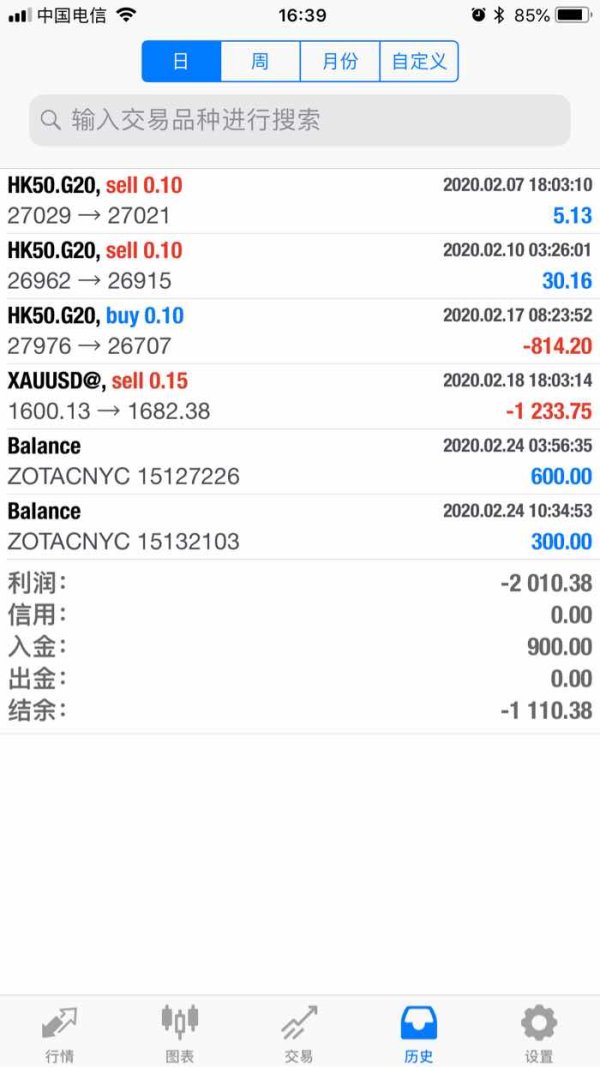Open the 交易 trade tab
600x1067 pixels.
point(299,1032)
